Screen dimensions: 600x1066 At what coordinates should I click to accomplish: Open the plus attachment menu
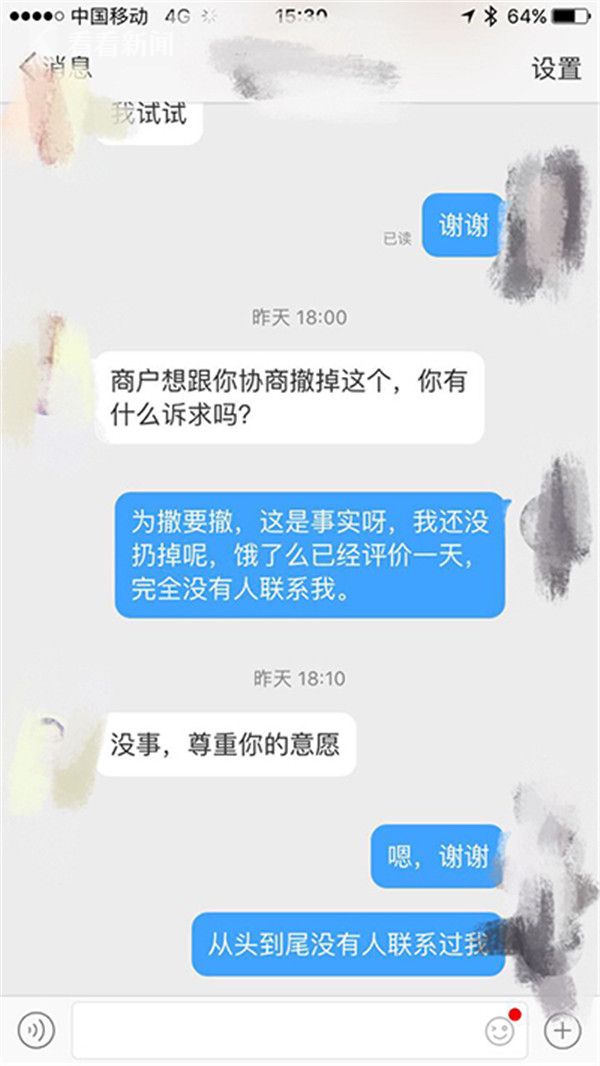click(x=562, y=1029)
